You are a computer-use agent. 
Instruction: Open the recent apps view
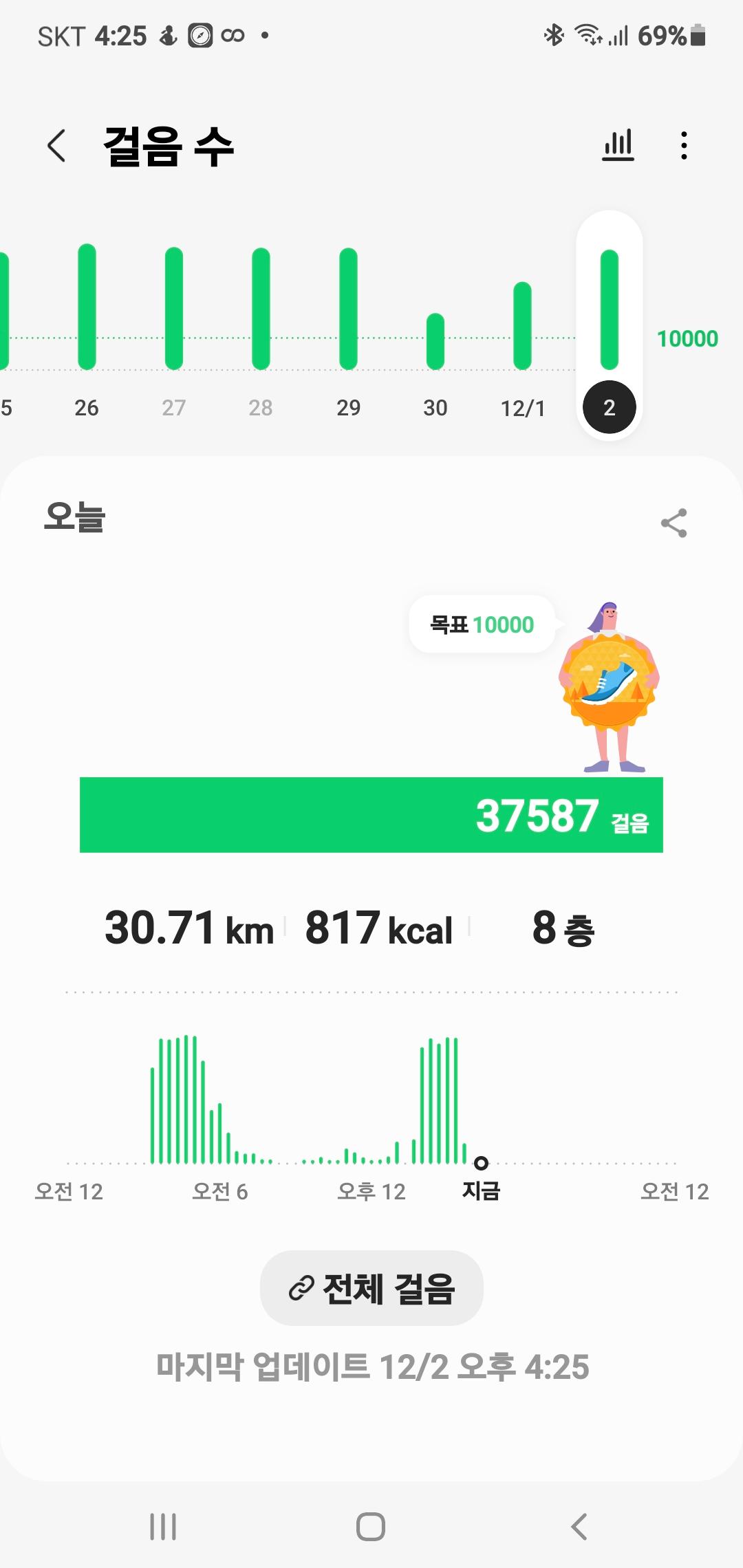pos(163,1527)
